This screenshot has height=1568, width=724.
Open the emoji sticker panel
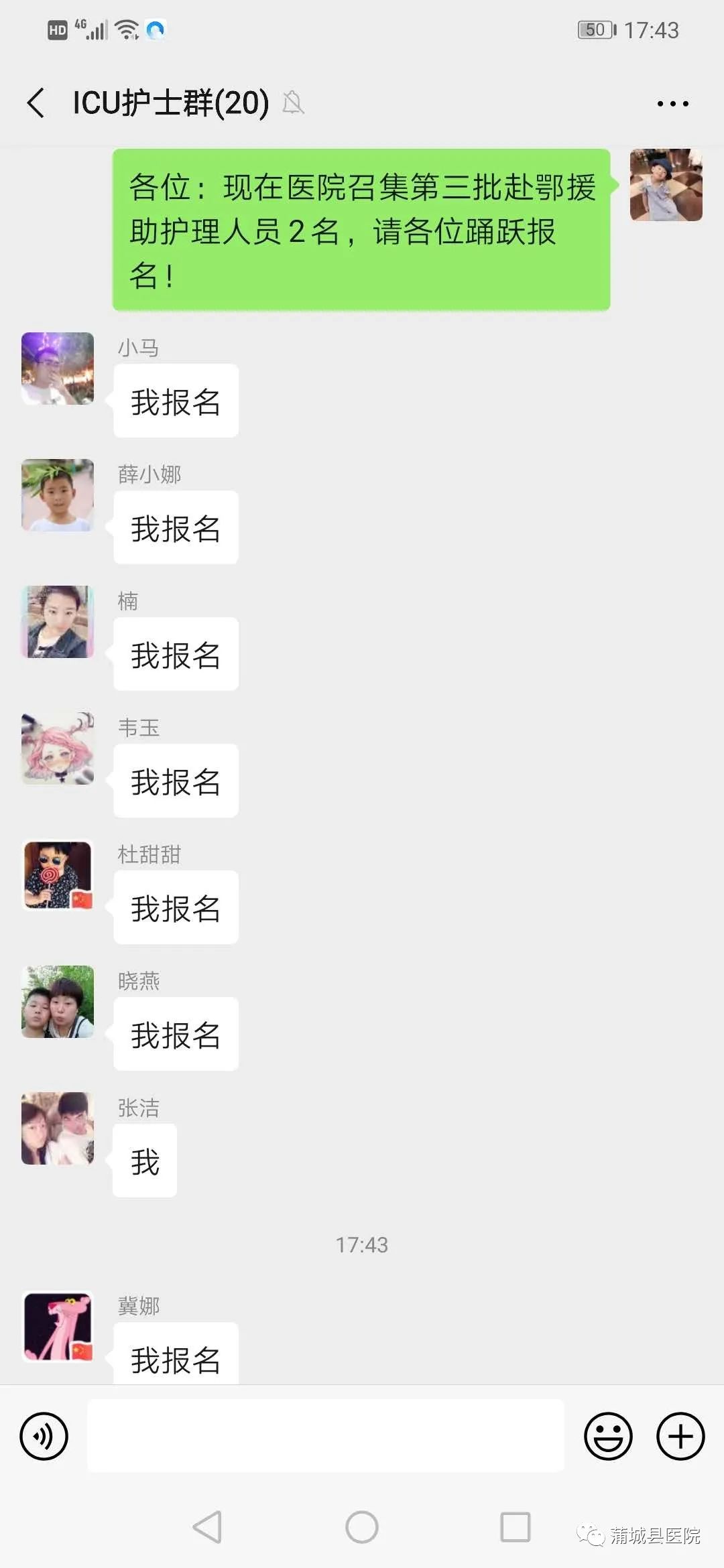(x=608, y=1436)
